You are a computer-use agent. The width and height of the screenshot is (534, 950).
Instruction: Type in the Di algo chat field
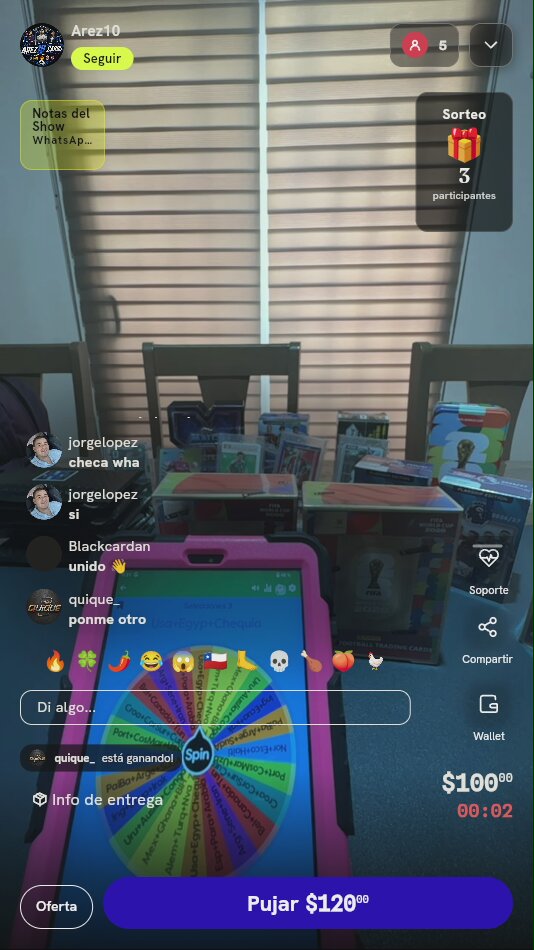tap(215, 707)
